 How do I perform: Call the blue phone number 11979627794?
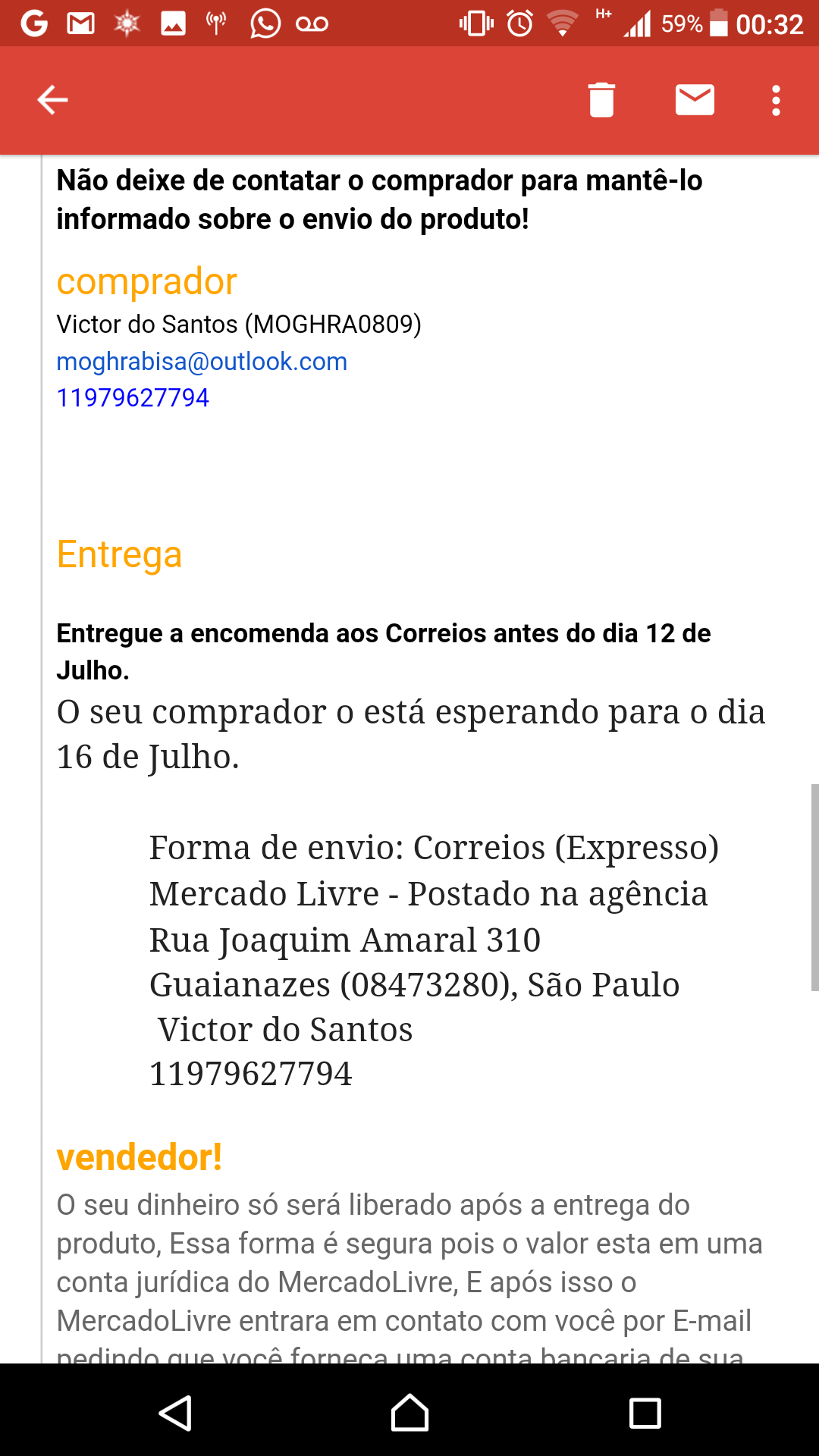133,397
